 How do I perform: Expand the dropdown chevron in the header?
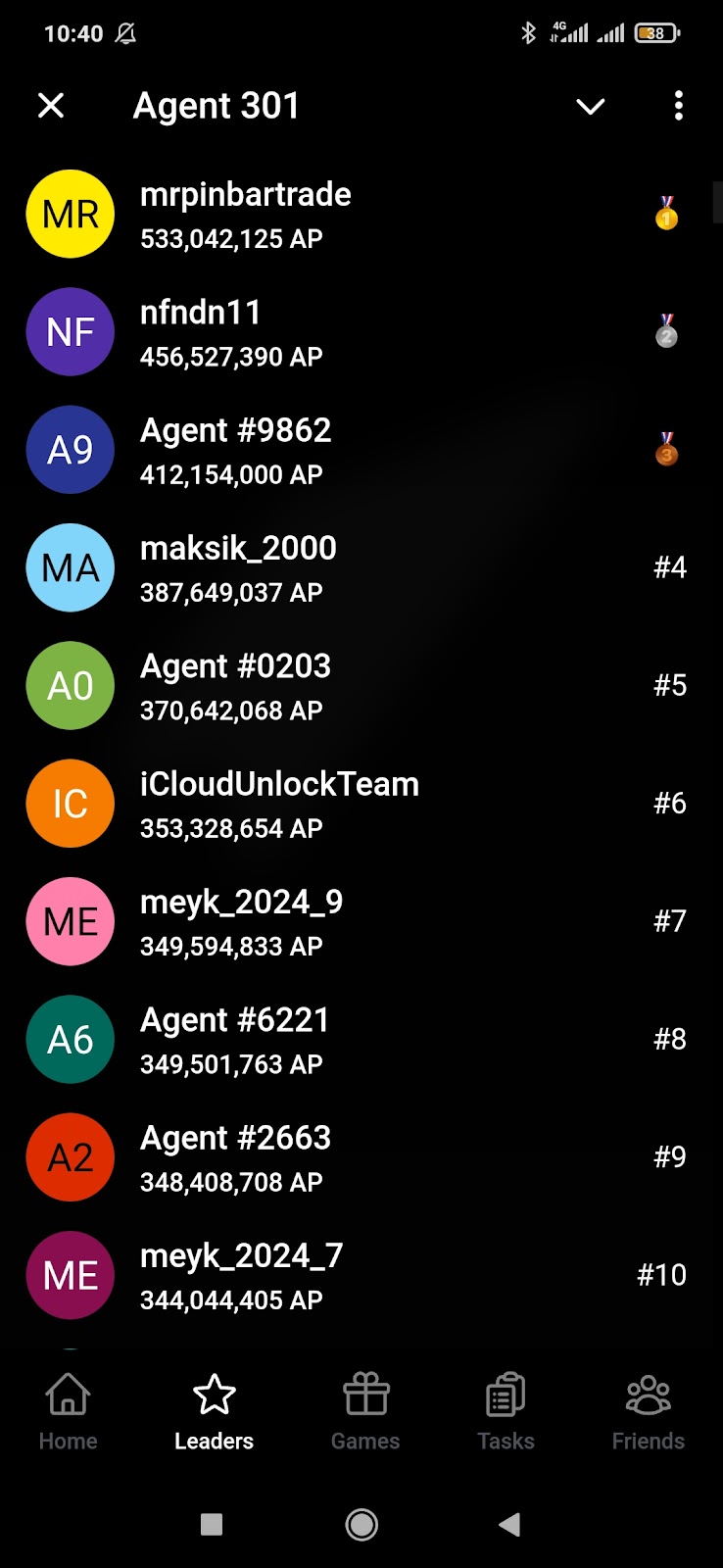tap(590, 106)
